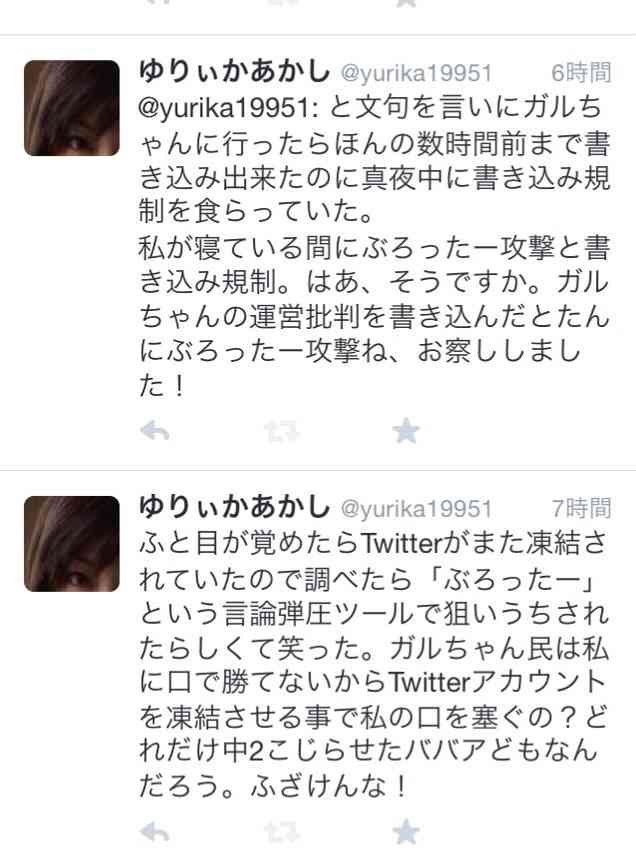This screenshot has width=636, height=868.
Task: Open the profile photo on the 6時間 tweet
Action: [x=71, y=108]
